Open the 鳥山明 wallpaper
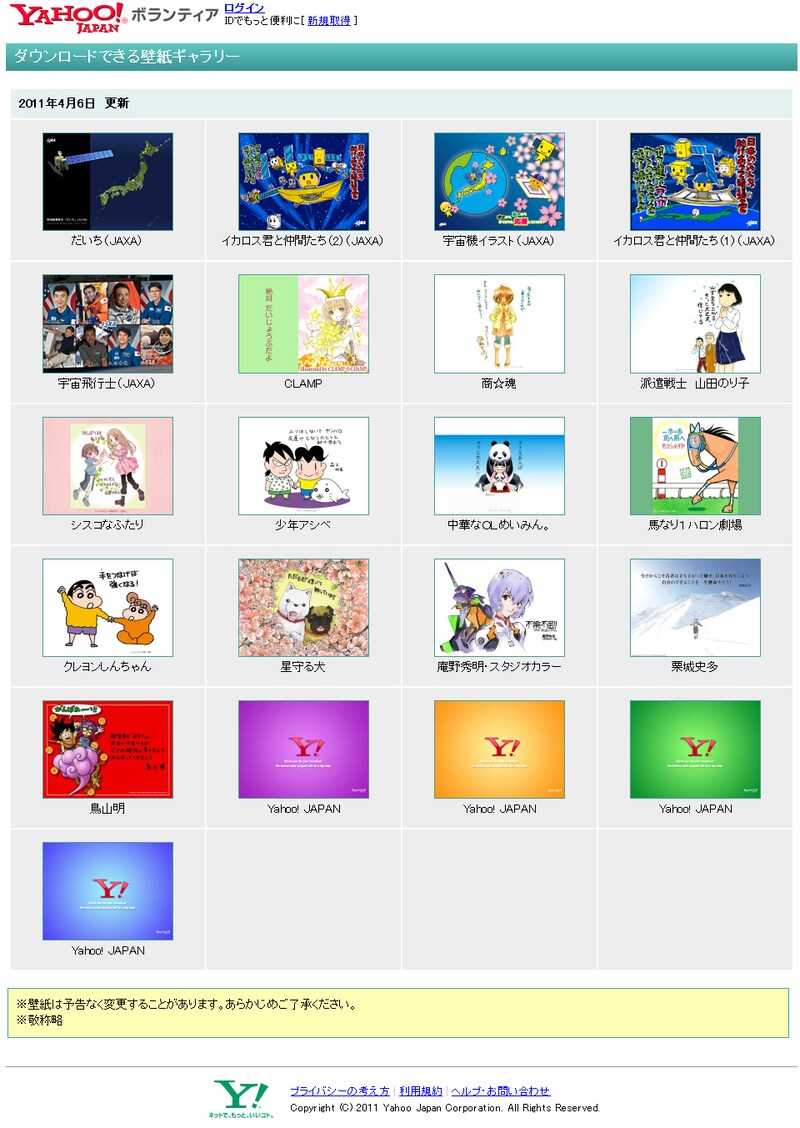Viewport: 800px width, 1128px height. click(107, 750)
